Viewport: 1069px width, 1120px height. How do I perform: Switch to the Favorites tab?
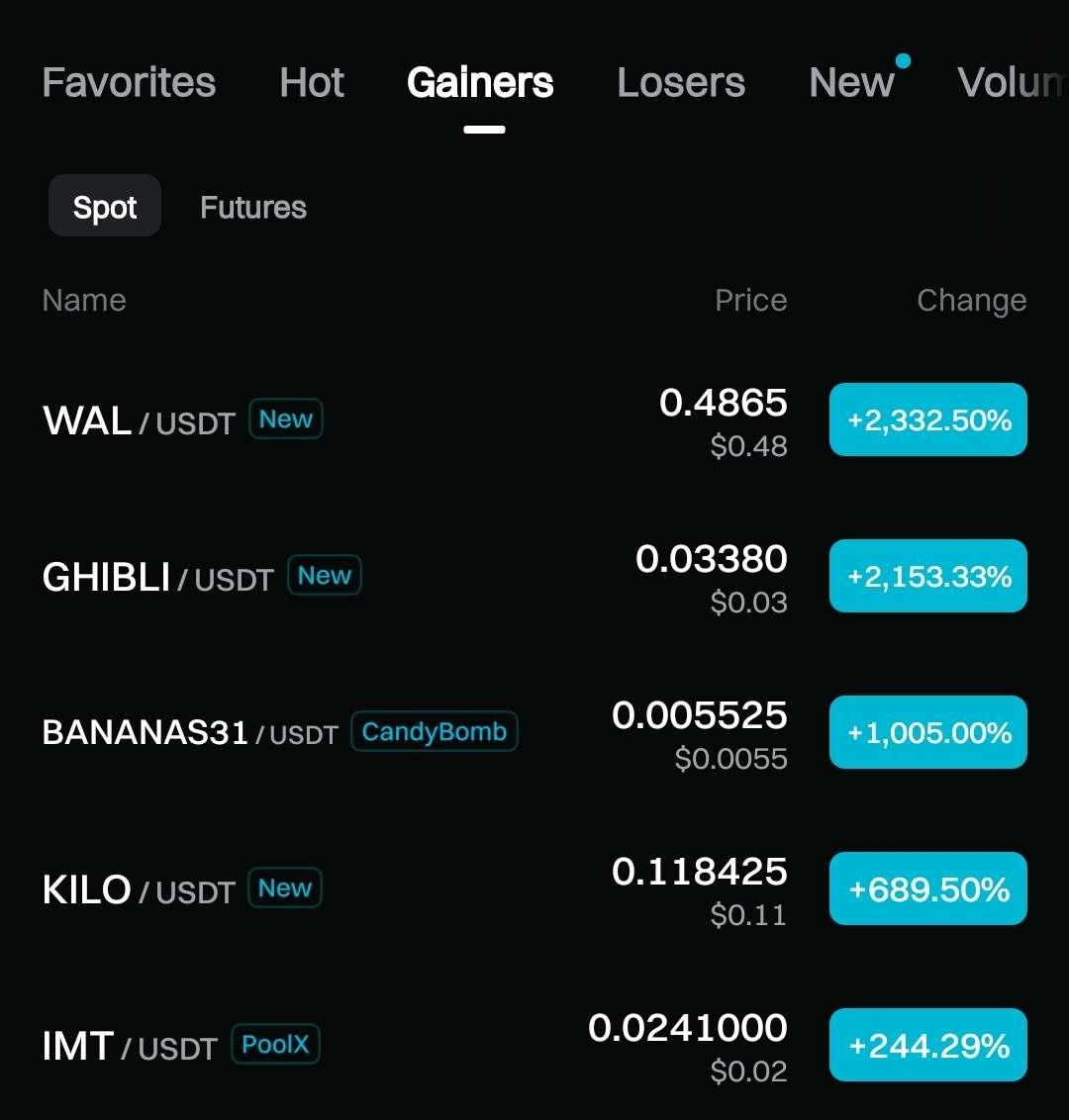[129, 83]
